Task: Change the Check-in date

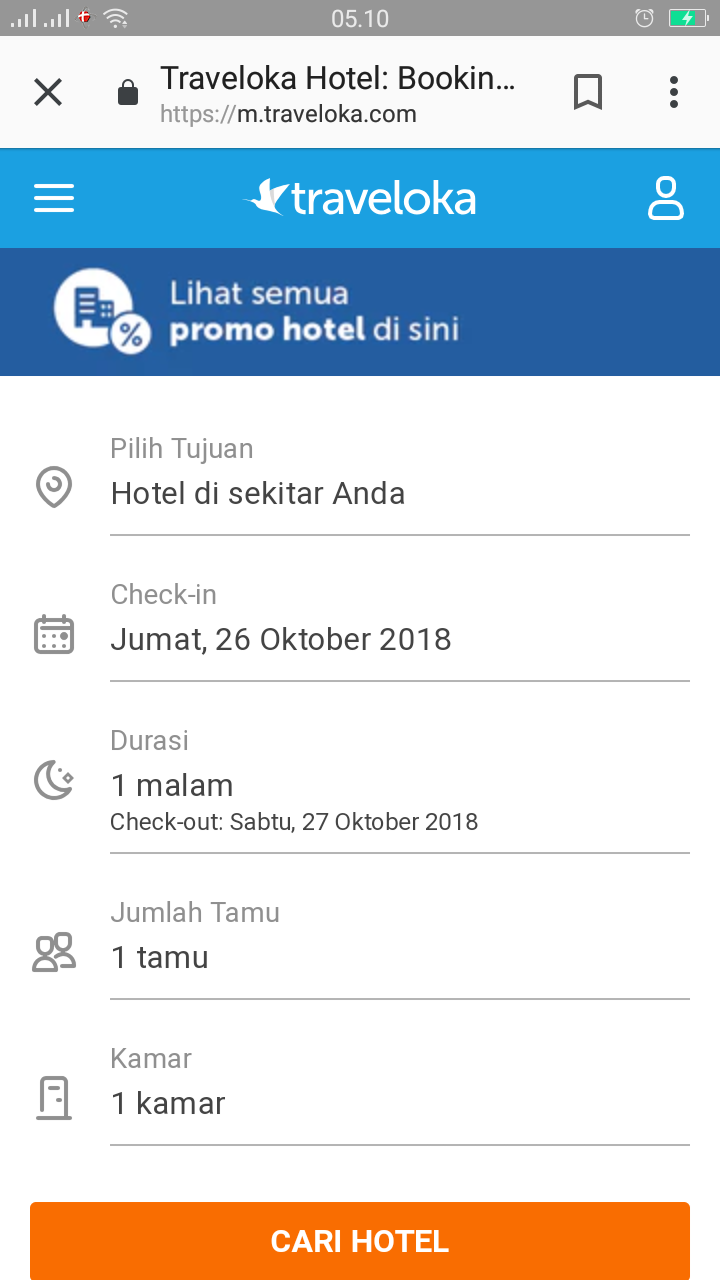Action: 400,639
